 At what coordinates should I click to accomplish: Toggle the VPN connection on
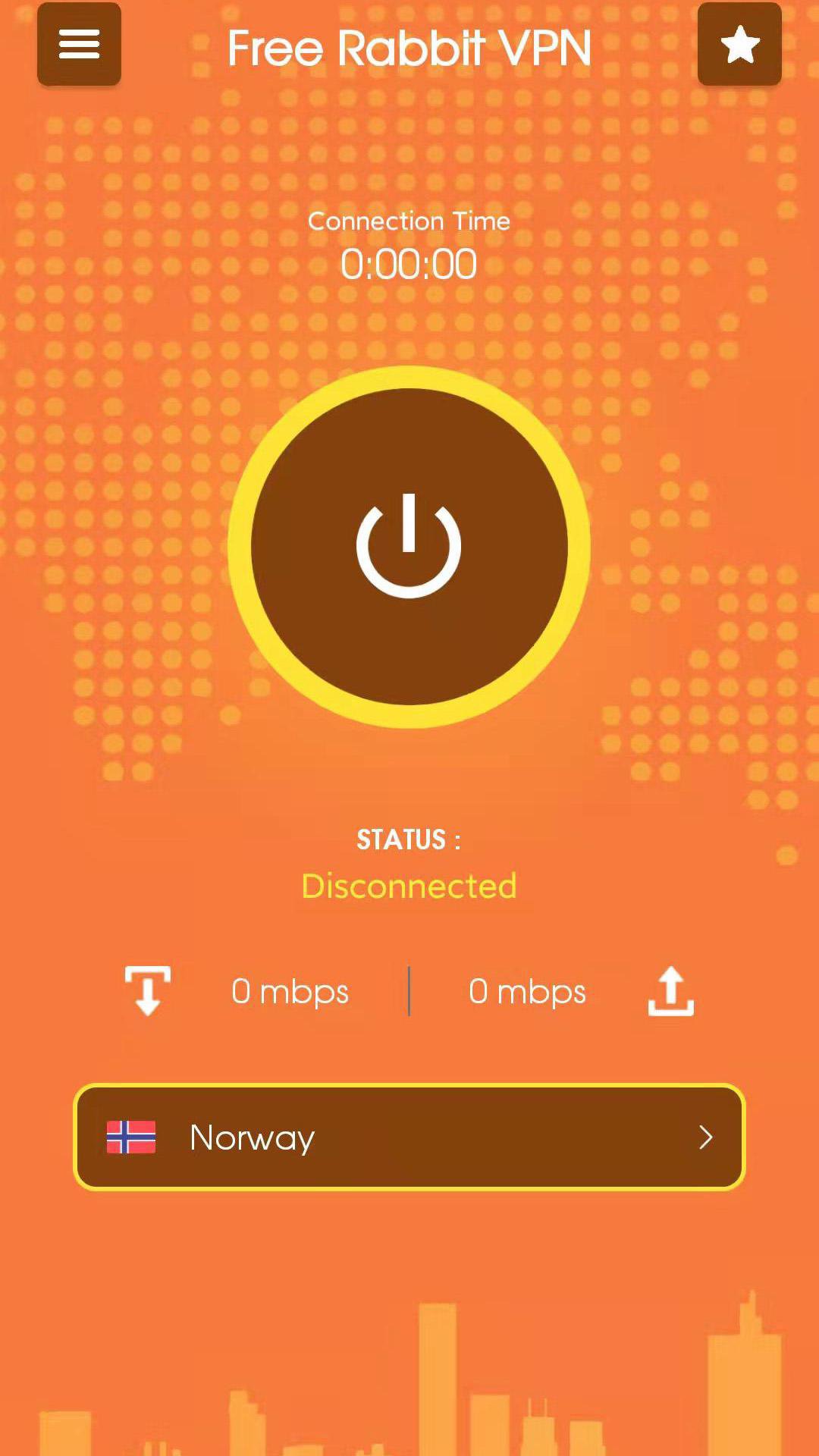409,544
